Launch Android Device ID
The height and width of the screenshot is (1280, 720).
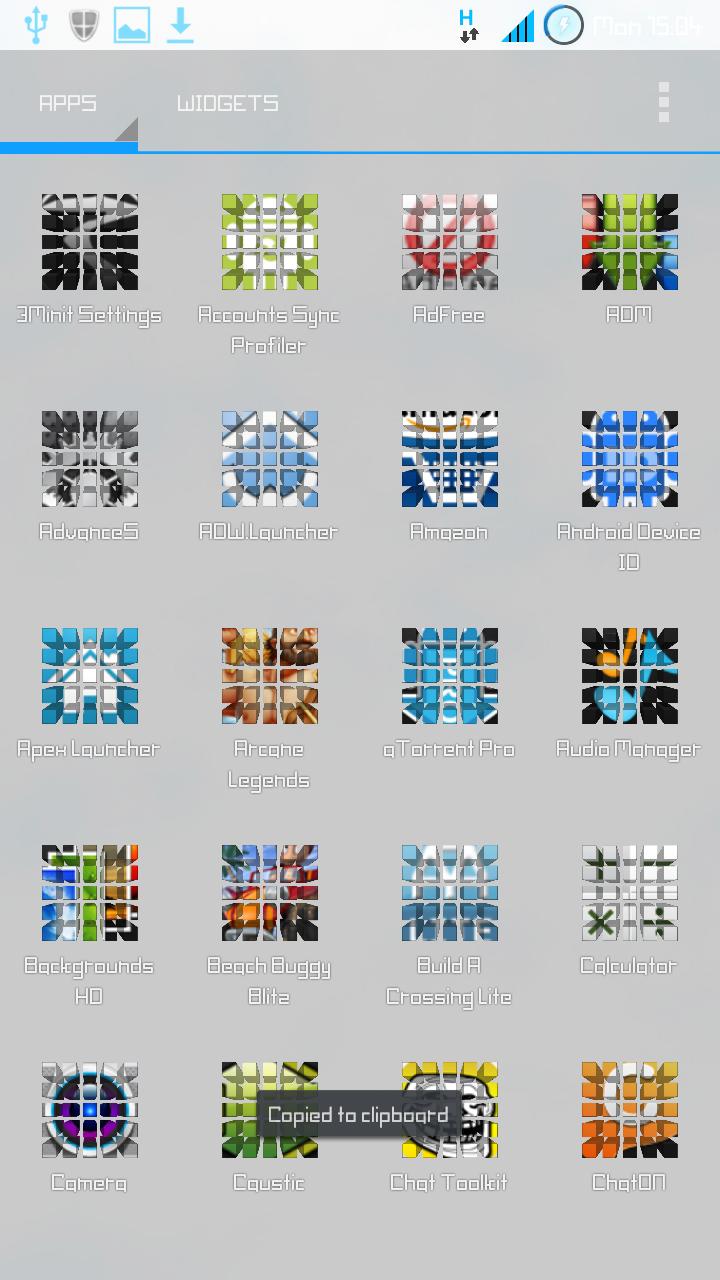629,460
